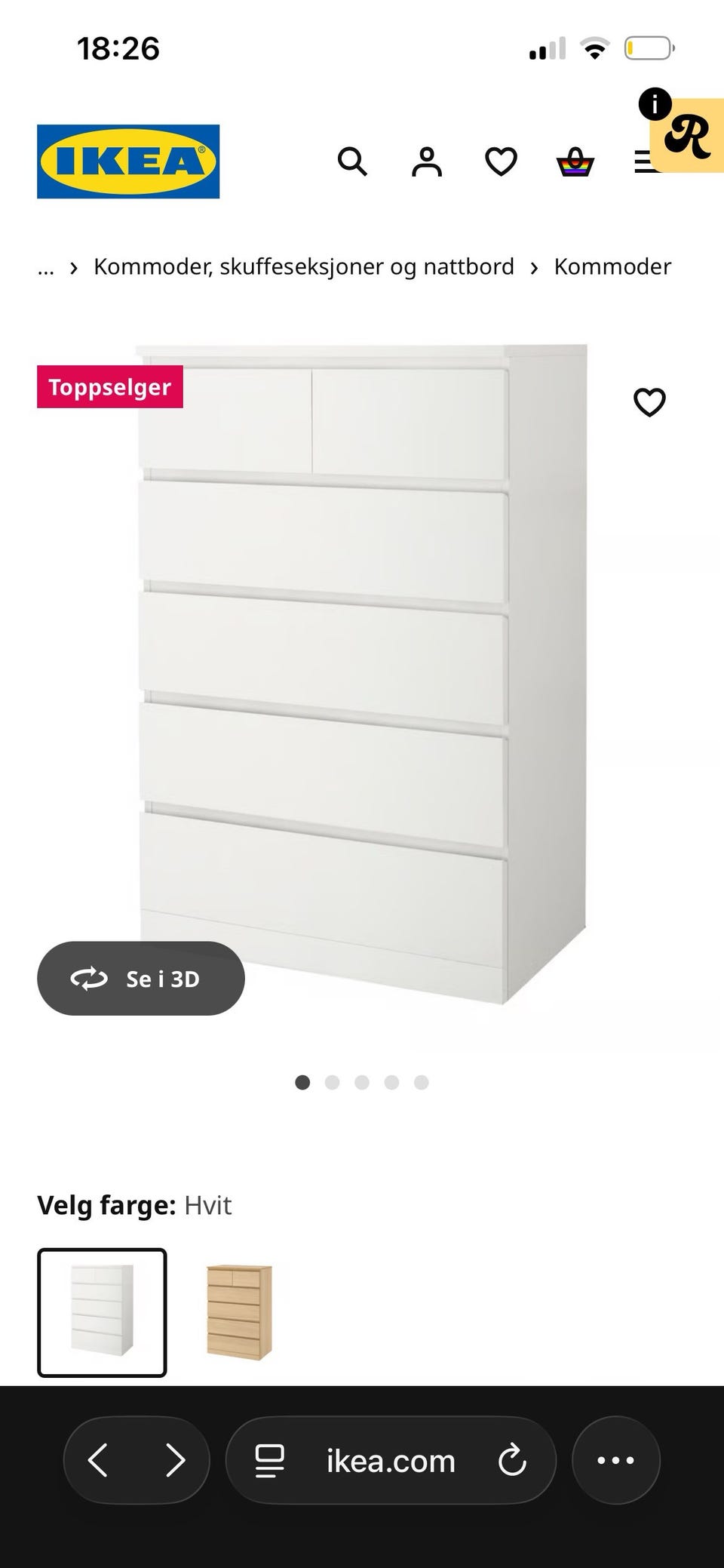724x1568 pixels.
Task: Go forward in the browser
Action: [175, 1460]
